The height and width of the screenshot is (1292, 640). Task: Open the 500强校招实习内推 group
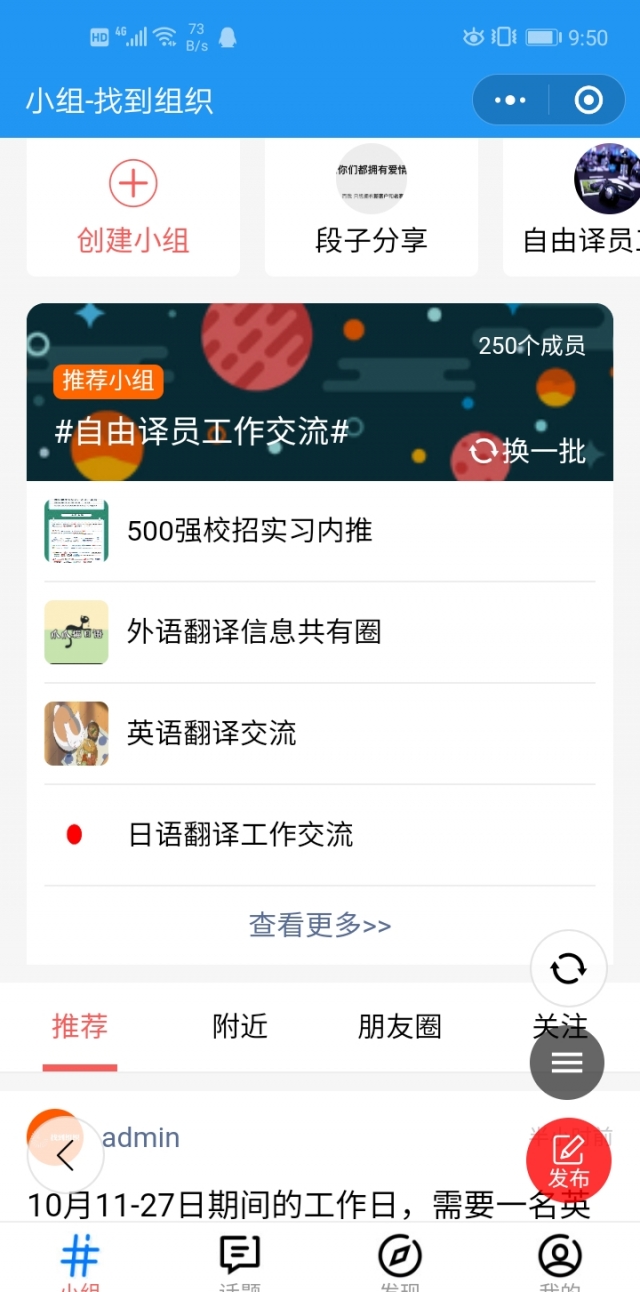click(250, 531)
